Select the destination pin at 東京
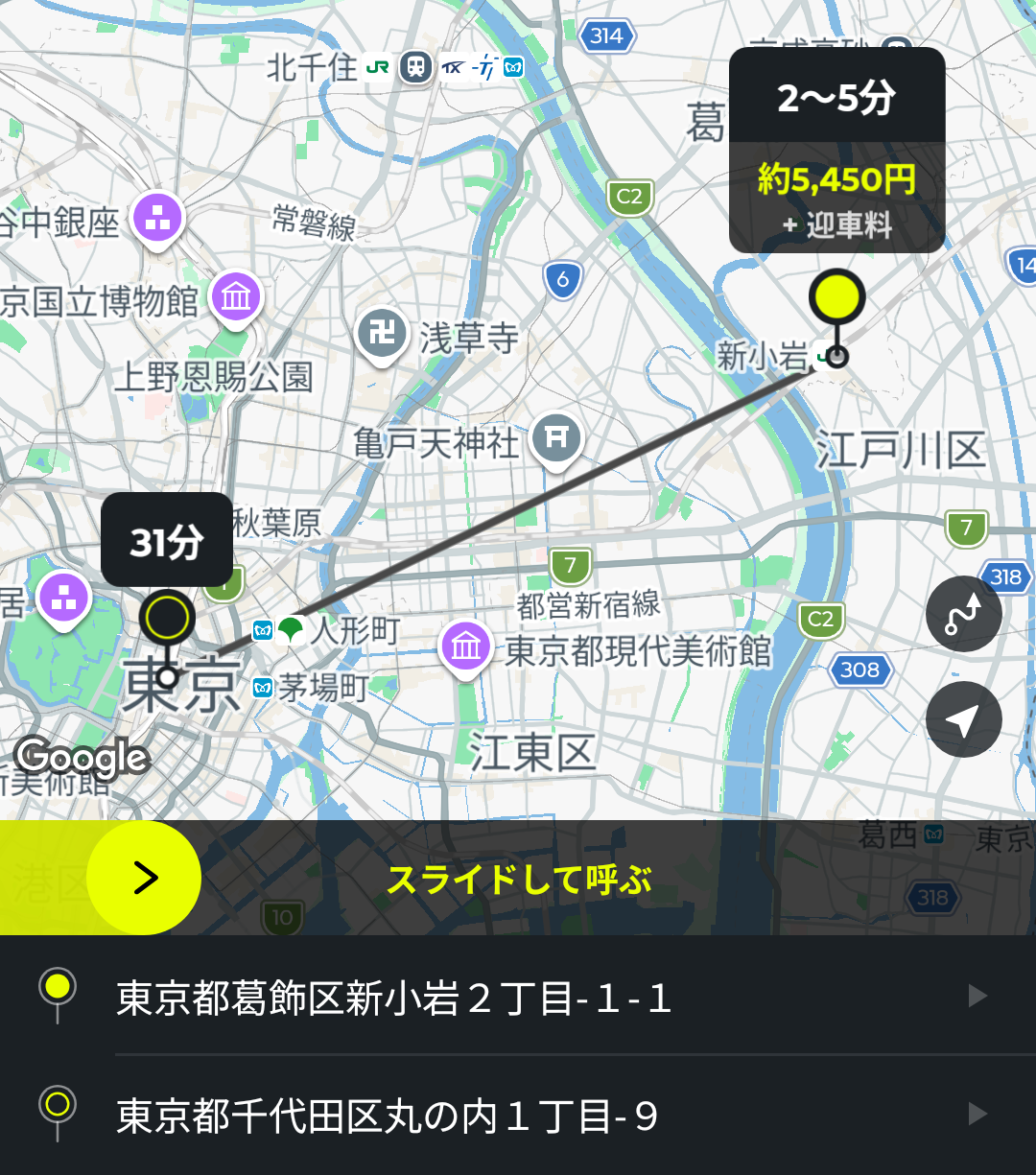 coord(167,620)
